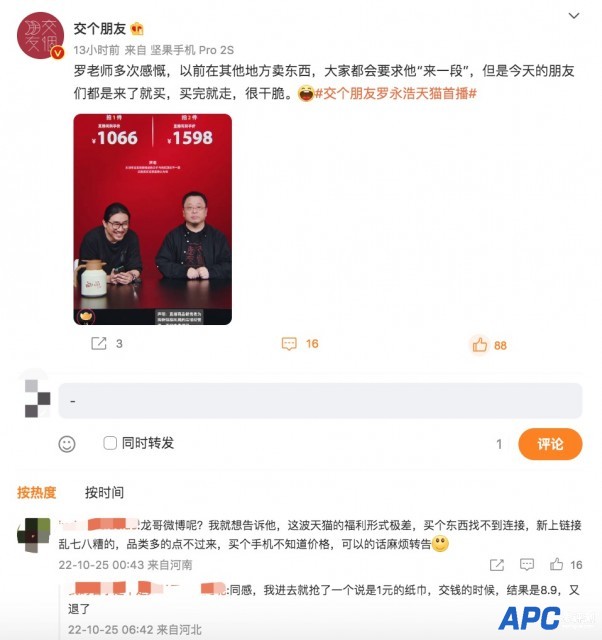Like the comment from 河南

click(556, 565)
